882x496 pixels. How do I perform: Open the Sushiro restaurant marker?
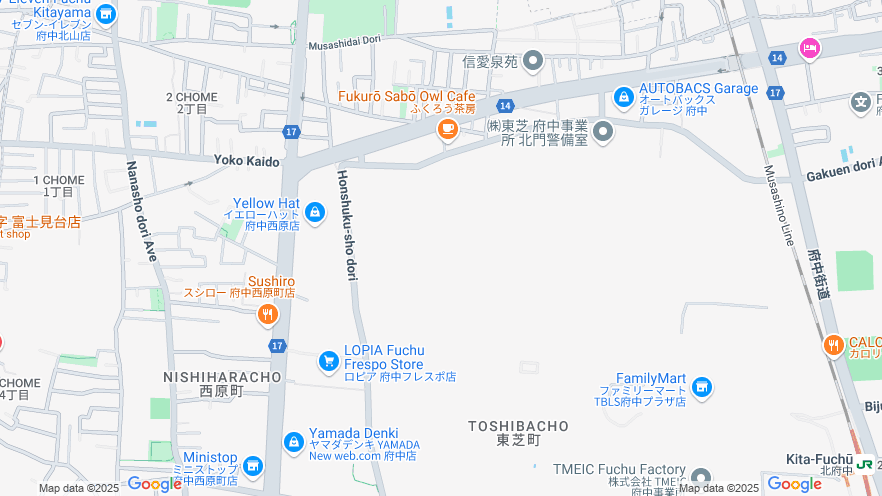267,315
